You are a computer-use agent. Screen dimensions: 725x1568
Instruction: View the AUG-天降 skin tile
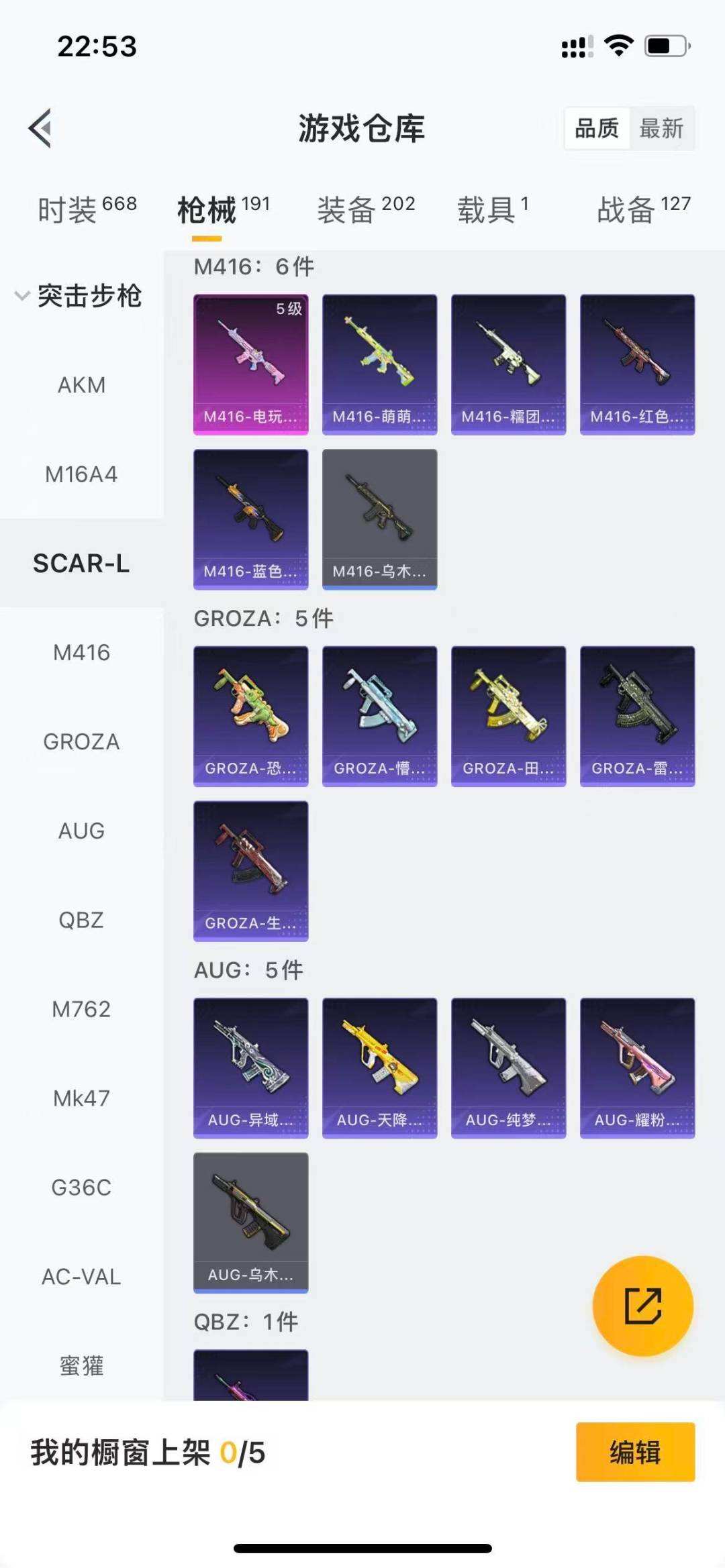(380, 1067)
